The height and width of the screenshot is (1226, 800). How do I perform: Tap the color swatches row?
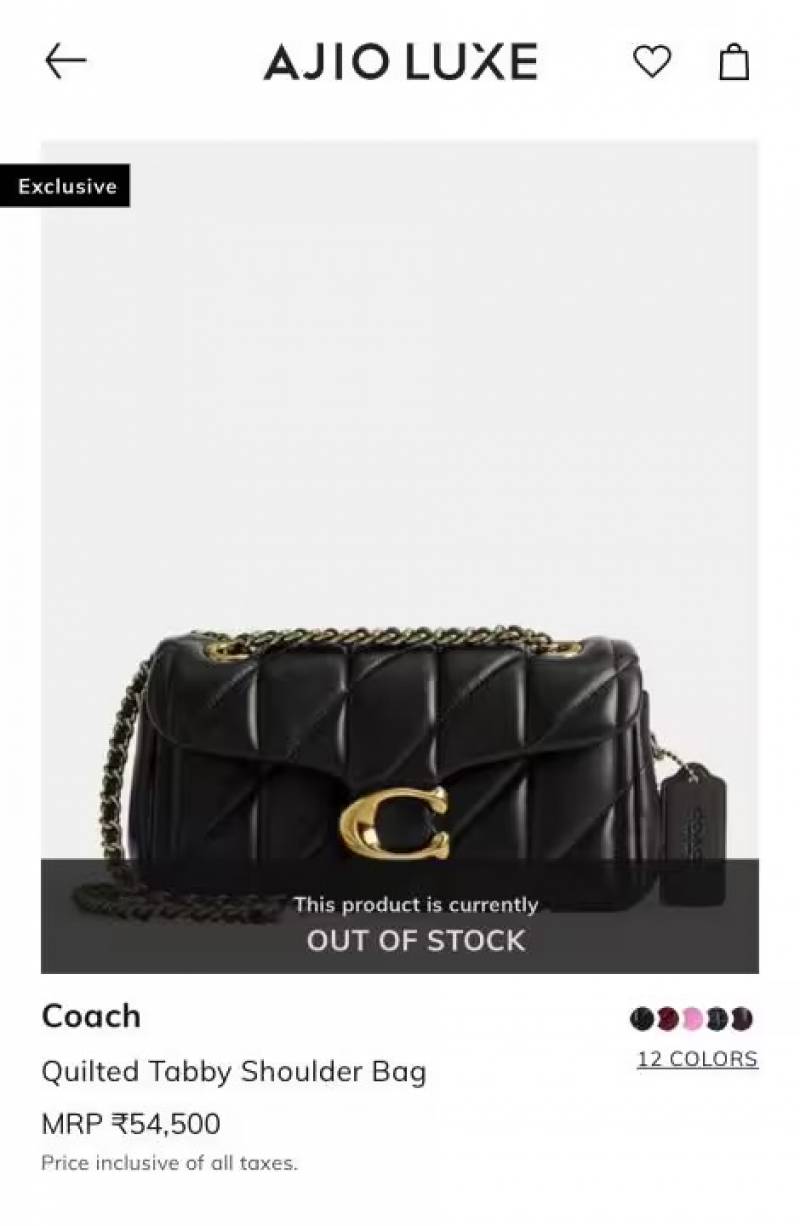click(692, 1019)
